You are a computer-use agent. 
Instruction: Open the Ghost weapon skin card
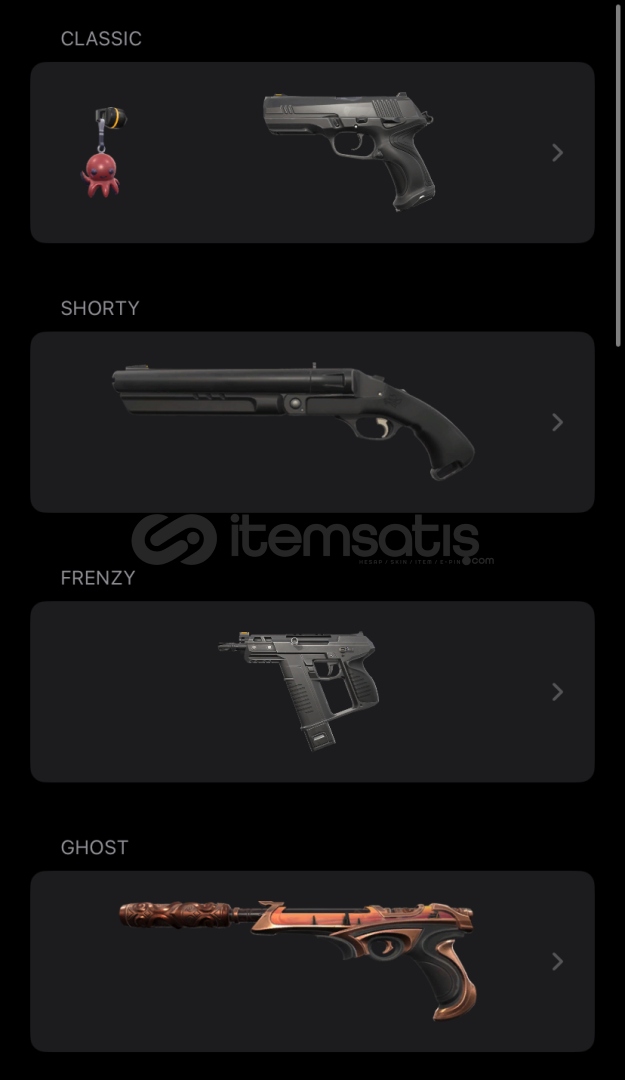[312, 962]
